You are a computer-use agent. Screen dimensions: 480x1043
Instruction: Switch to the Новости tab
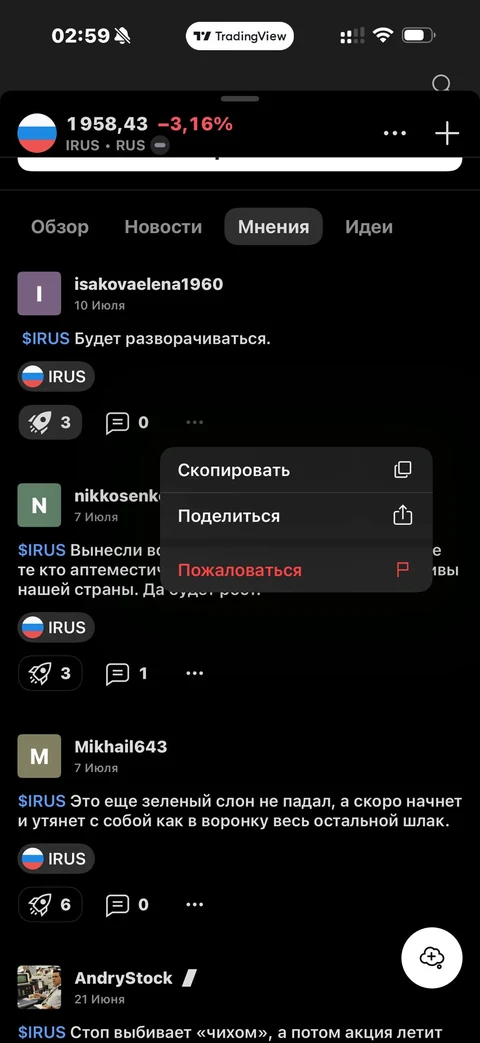163,227
